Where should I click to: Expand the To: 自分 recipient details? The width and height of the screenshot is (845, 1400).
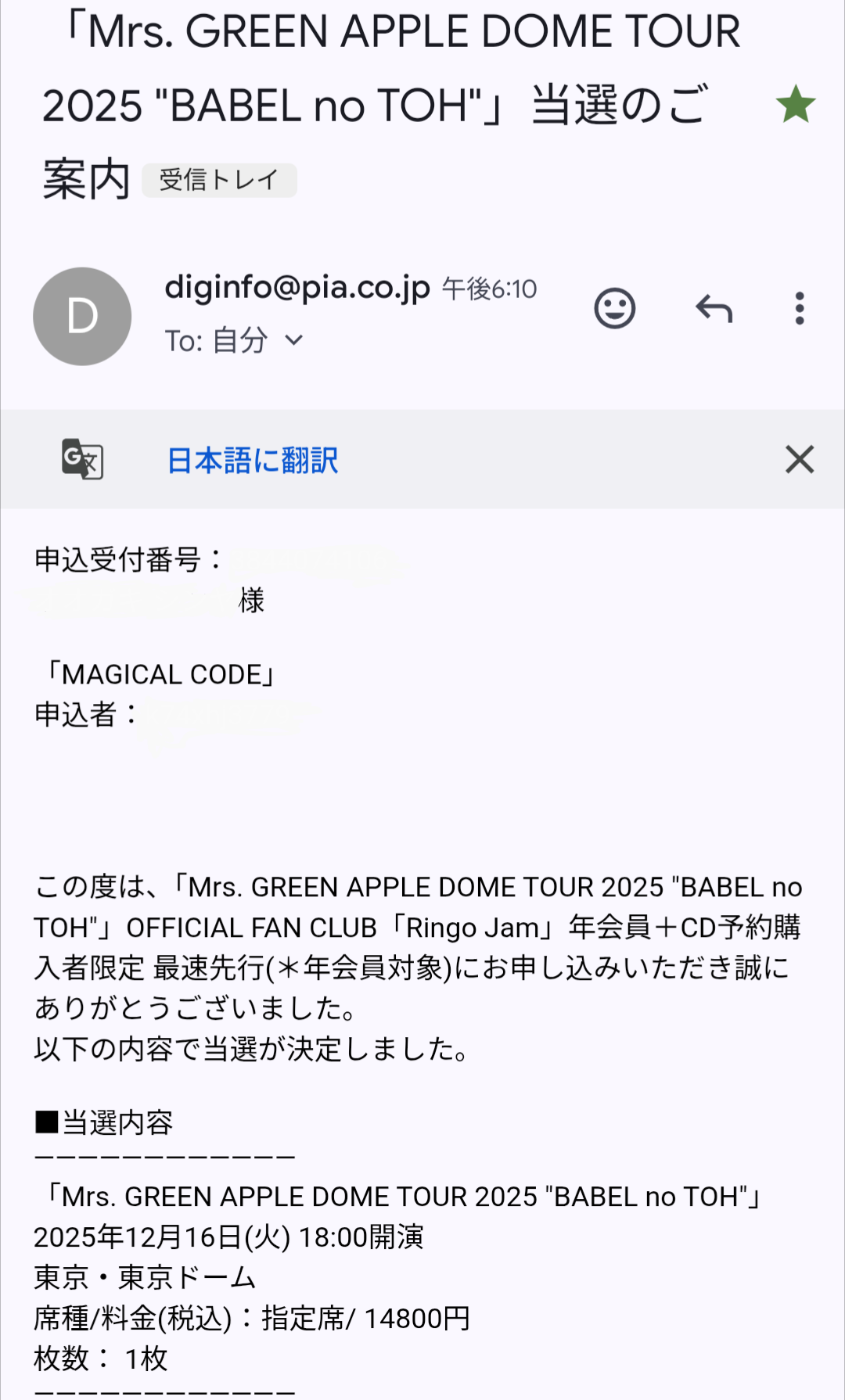point(235,341)
